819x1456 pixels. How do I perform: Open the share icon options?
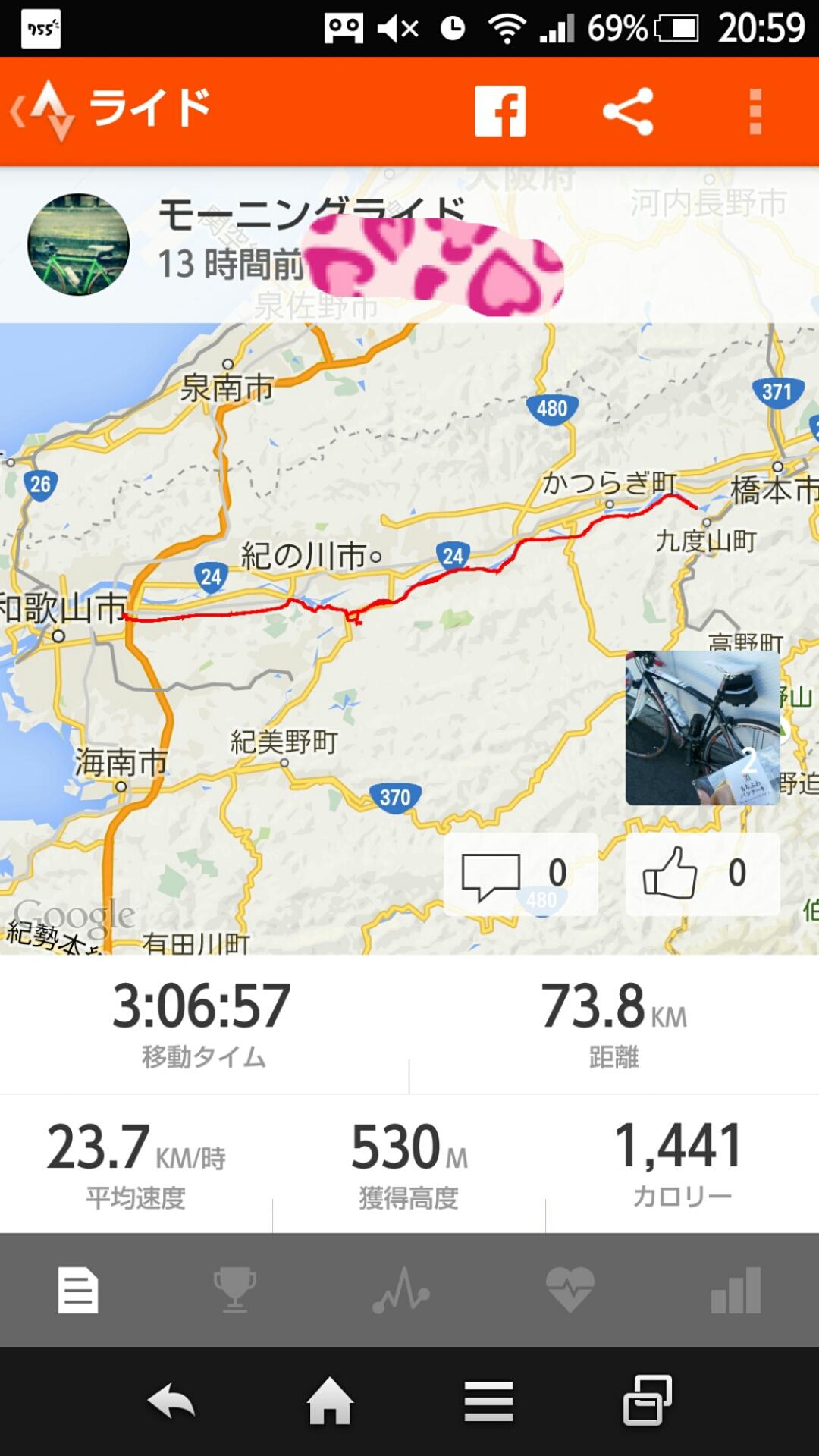tap(628, 111)
